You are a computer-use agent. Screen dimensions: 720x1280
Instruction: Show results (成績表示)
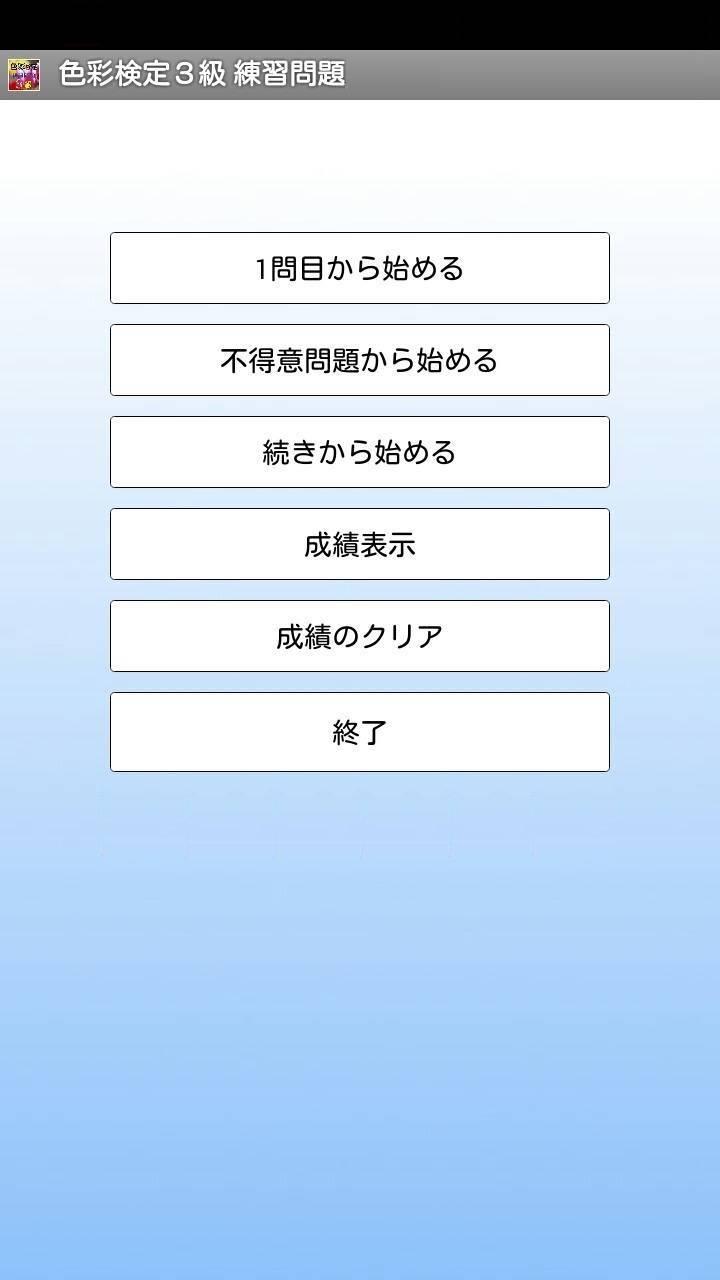(360, 544)
